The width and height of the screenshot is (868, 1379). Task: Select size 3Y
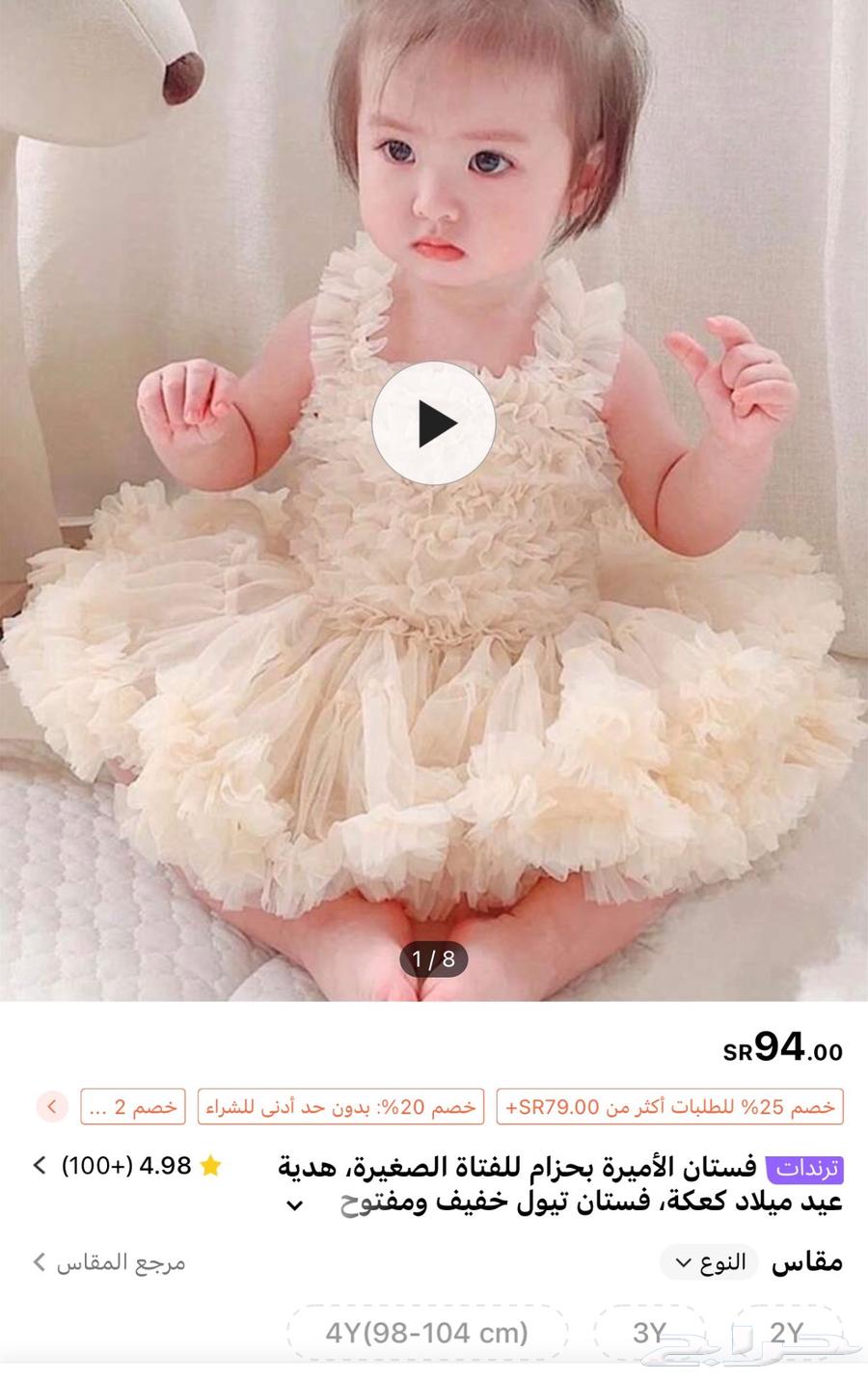[649, 1333]
